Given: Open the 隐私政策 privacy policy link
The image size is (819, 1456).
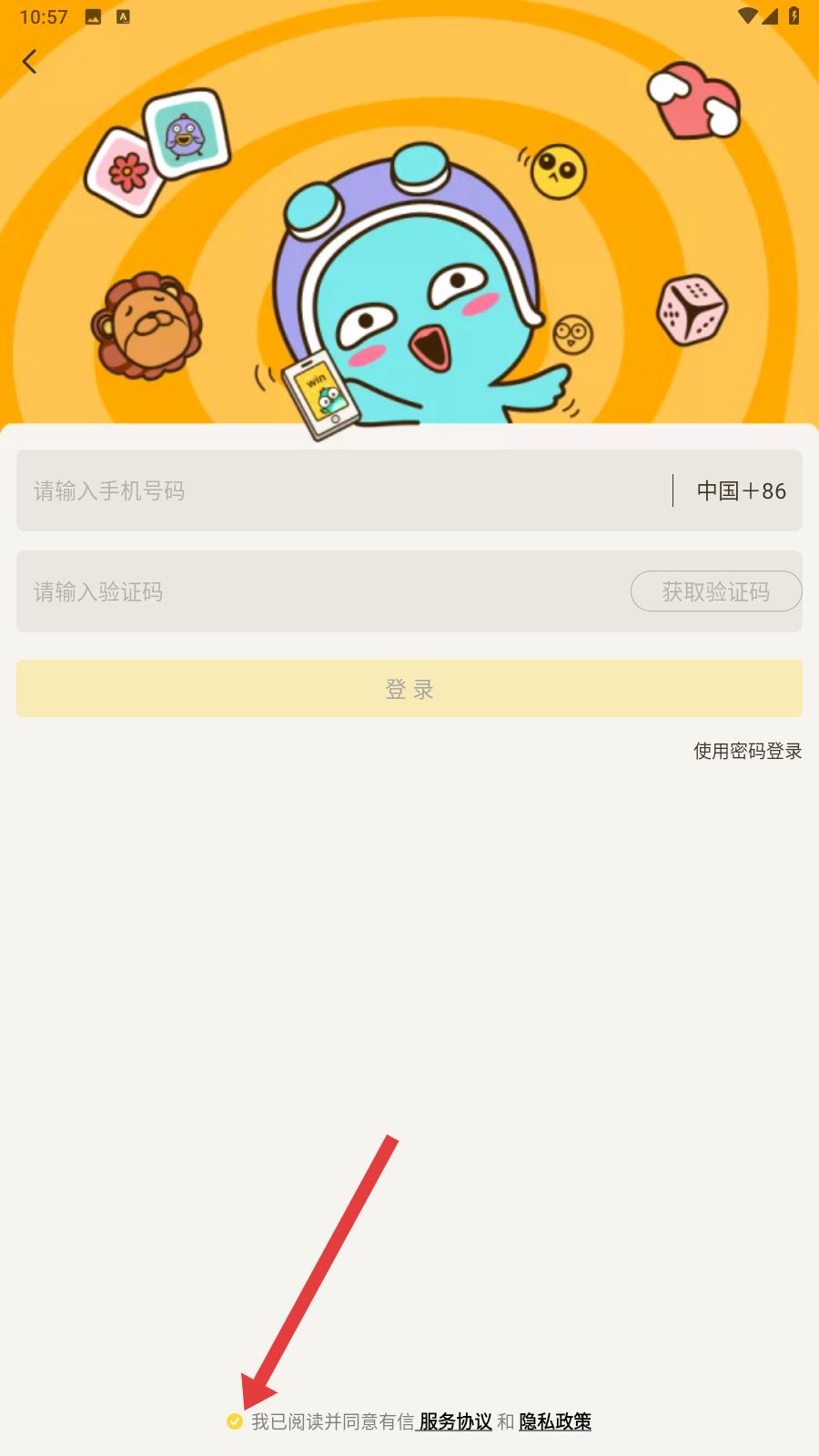Looking at the screenshot, I should click(555, 1421).
